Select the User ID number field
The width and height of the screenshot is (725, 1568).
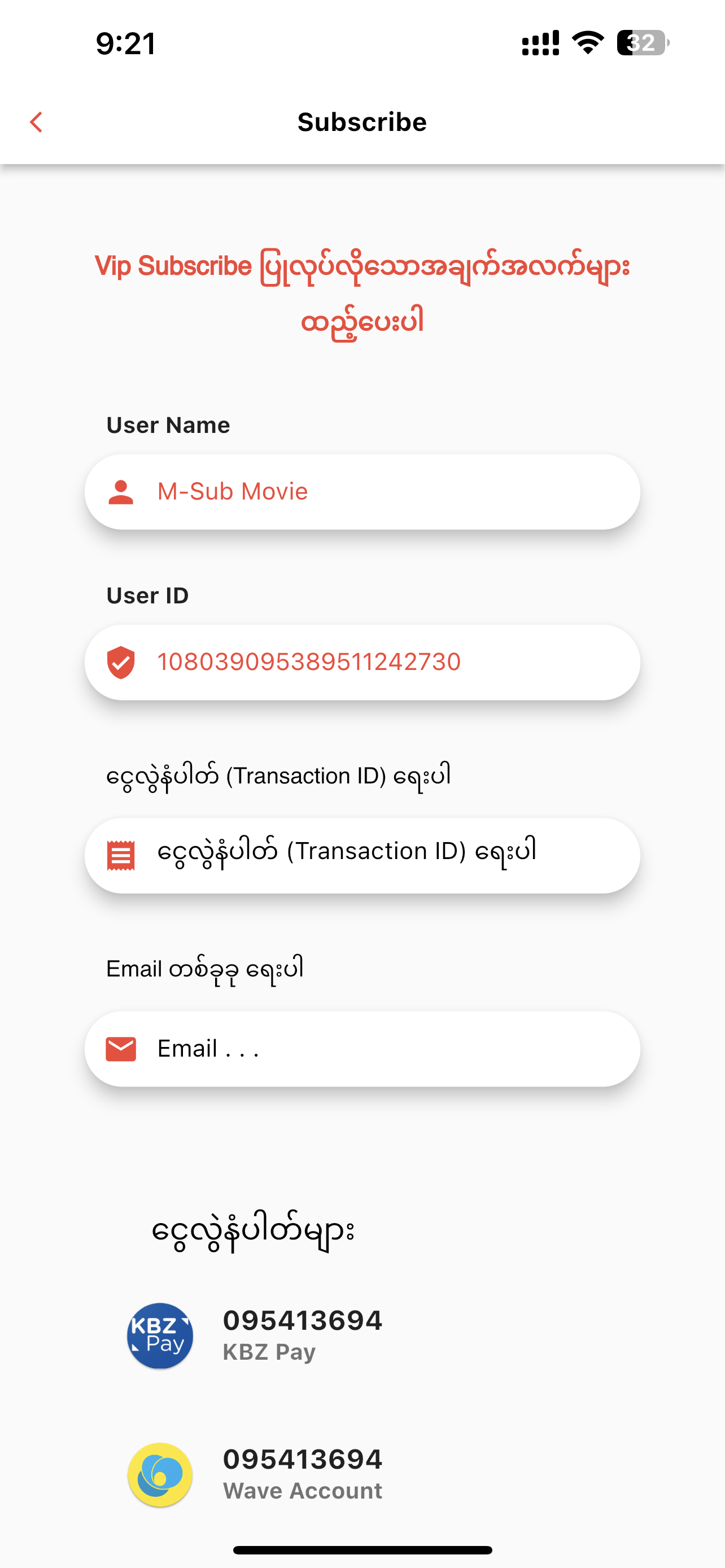click(361, 662)
